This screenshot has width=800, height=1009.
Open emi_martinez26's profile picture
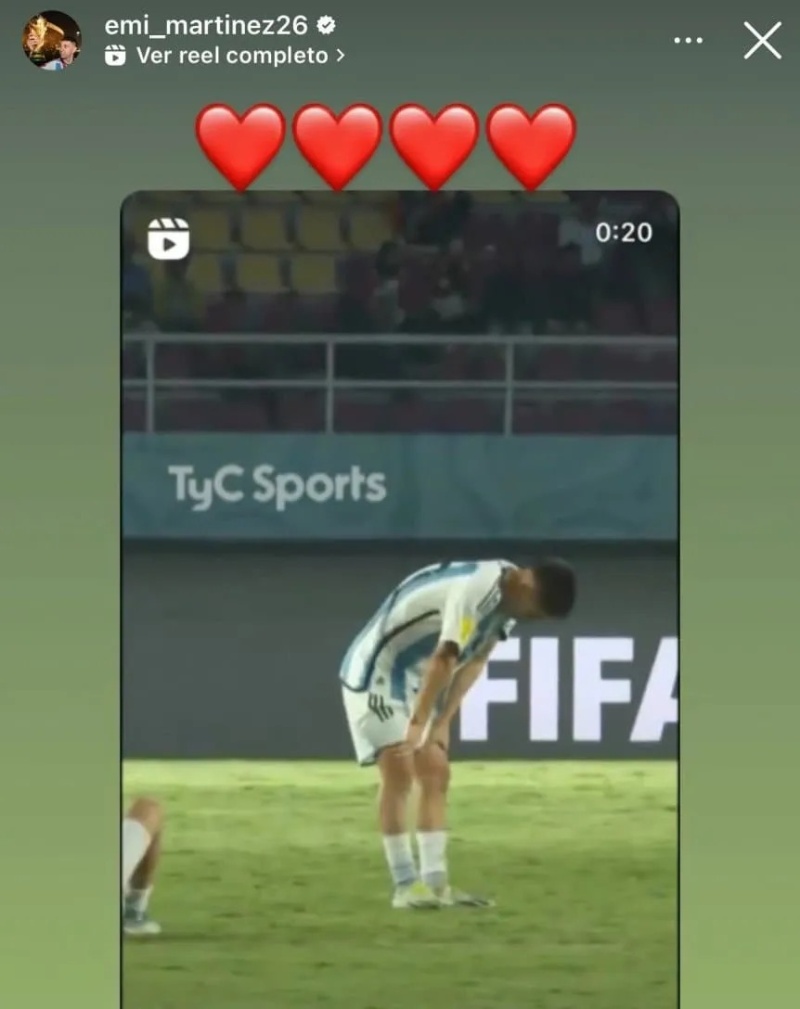(x=51, y=40)
